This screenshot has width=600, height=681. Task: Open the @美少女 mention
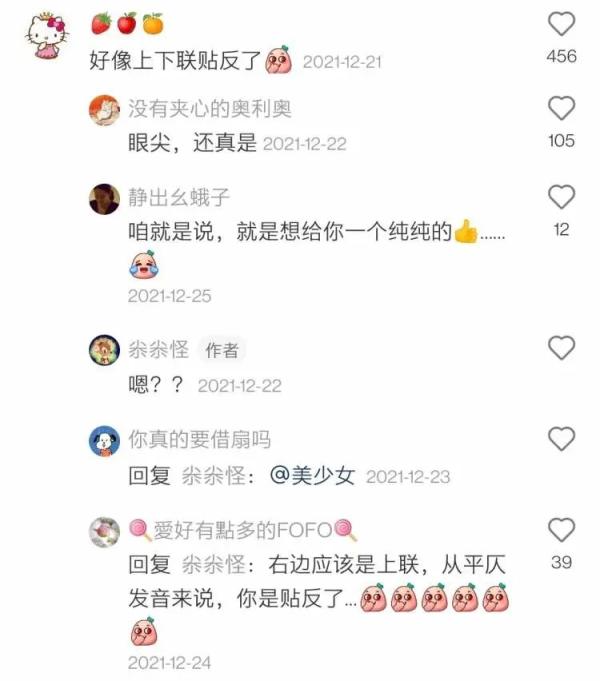pos(313,476)
